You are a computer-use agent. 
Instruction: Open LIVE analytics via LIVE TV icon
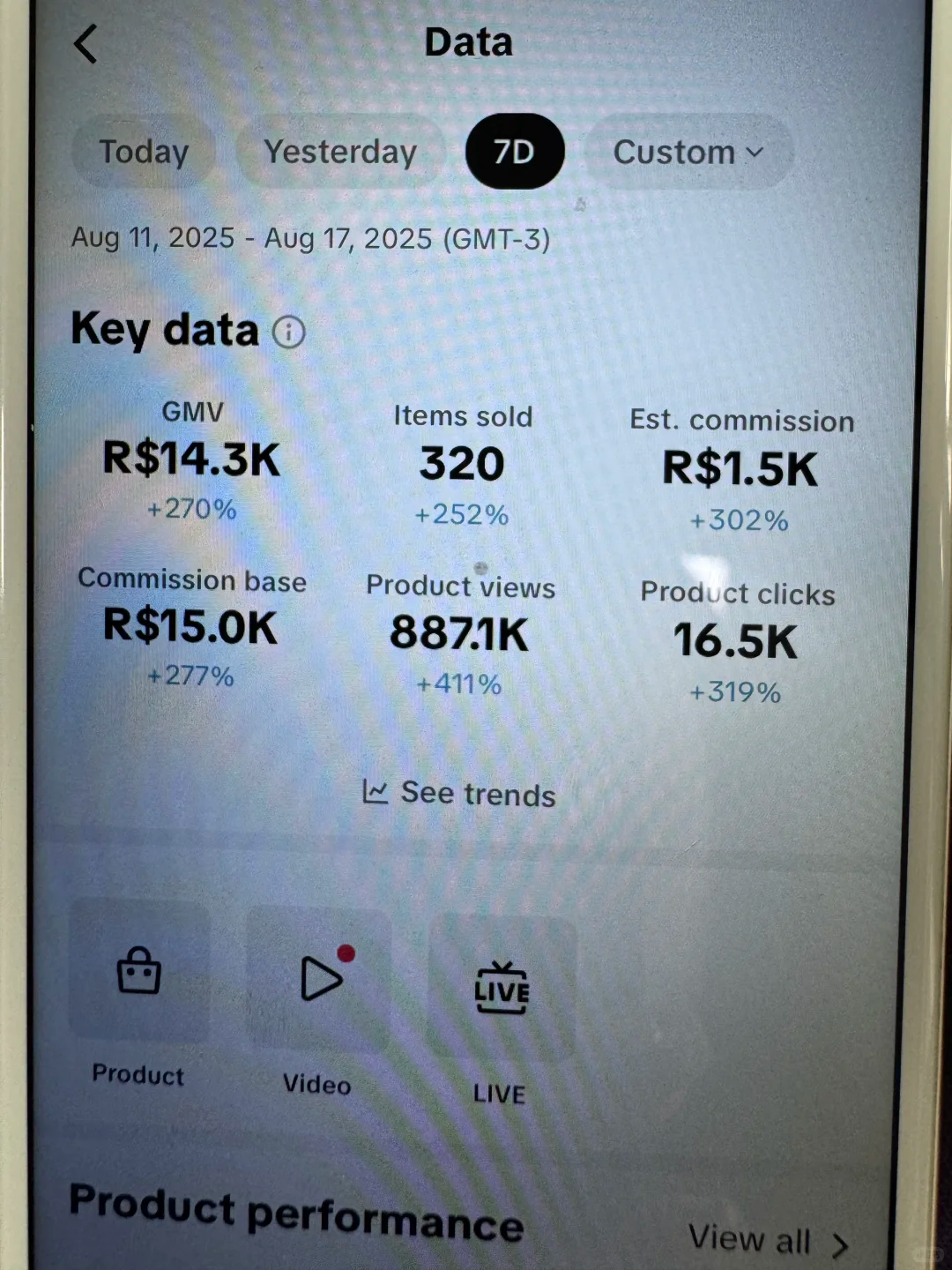click(501, 990)
